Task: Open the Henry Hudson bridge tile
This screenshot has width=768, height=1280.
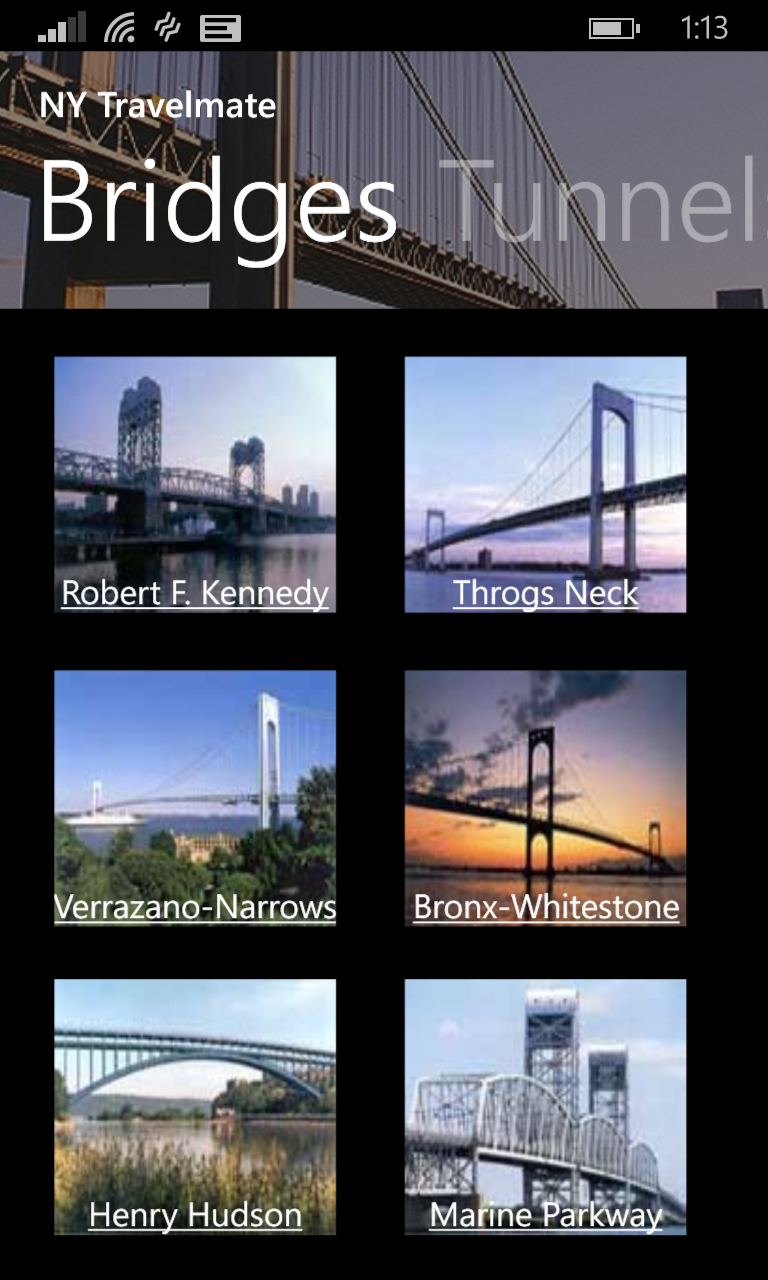Action: click(195, 1107)
